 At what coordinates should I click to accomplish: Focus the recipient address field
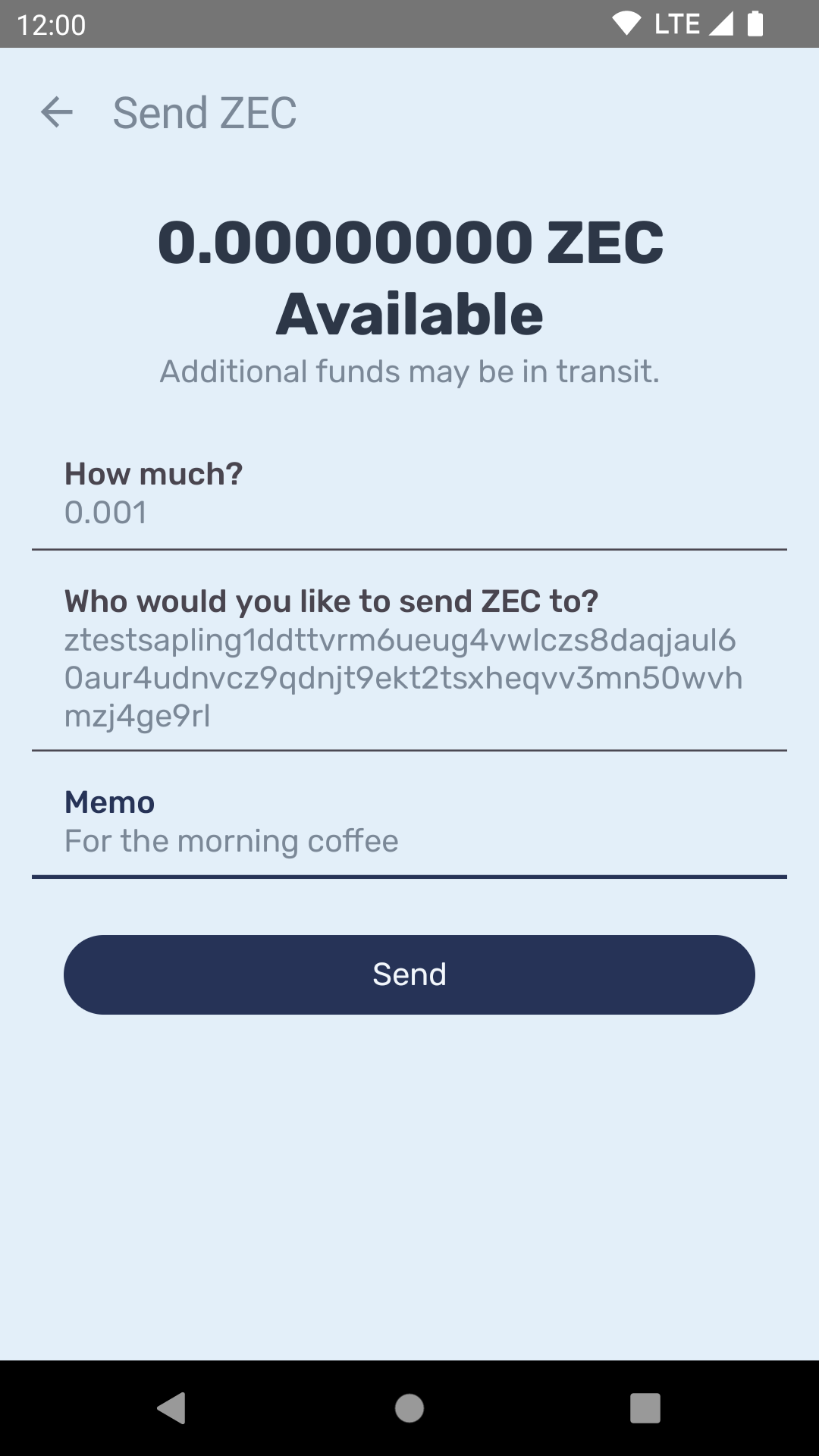tap(409, 677)
